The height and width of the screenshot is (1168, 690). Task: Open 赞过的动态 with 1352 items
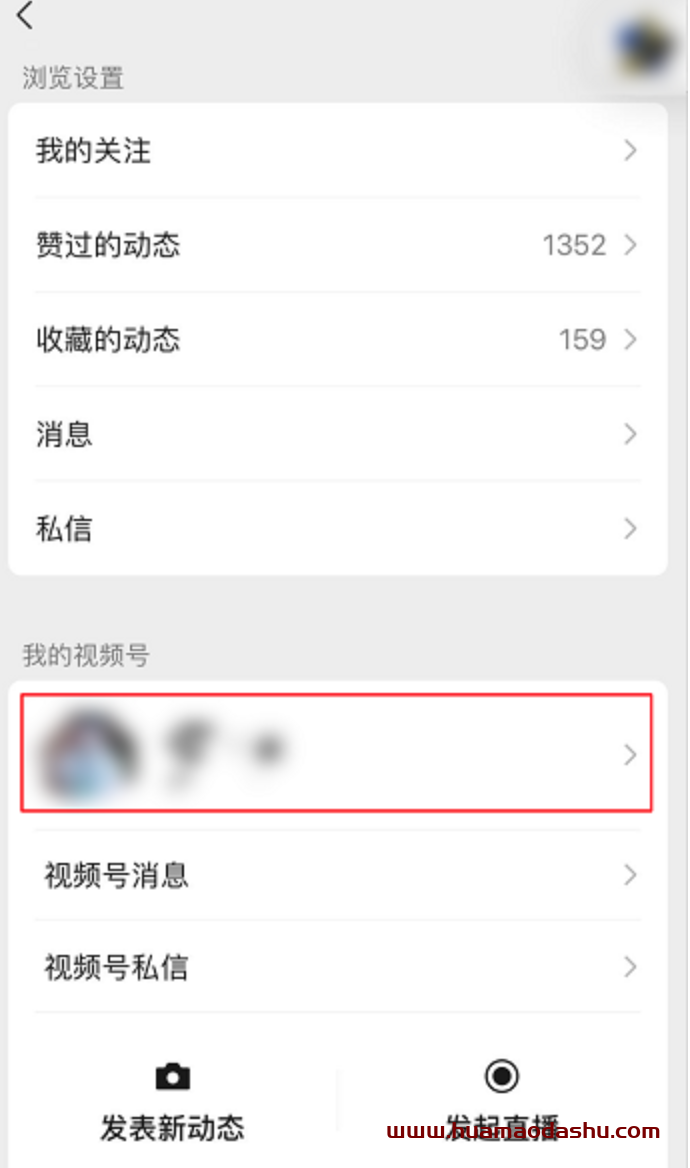(x=337, y=245)
